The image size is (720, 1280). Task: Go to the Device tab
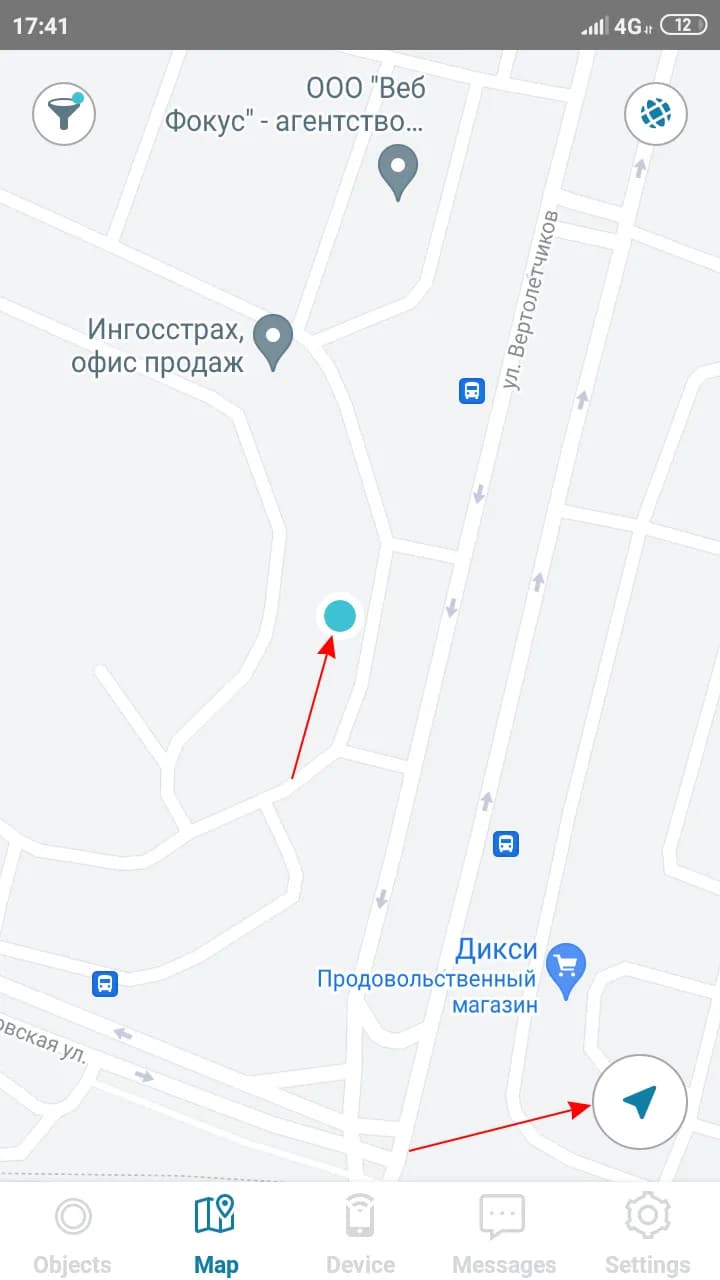(360, 1233)
